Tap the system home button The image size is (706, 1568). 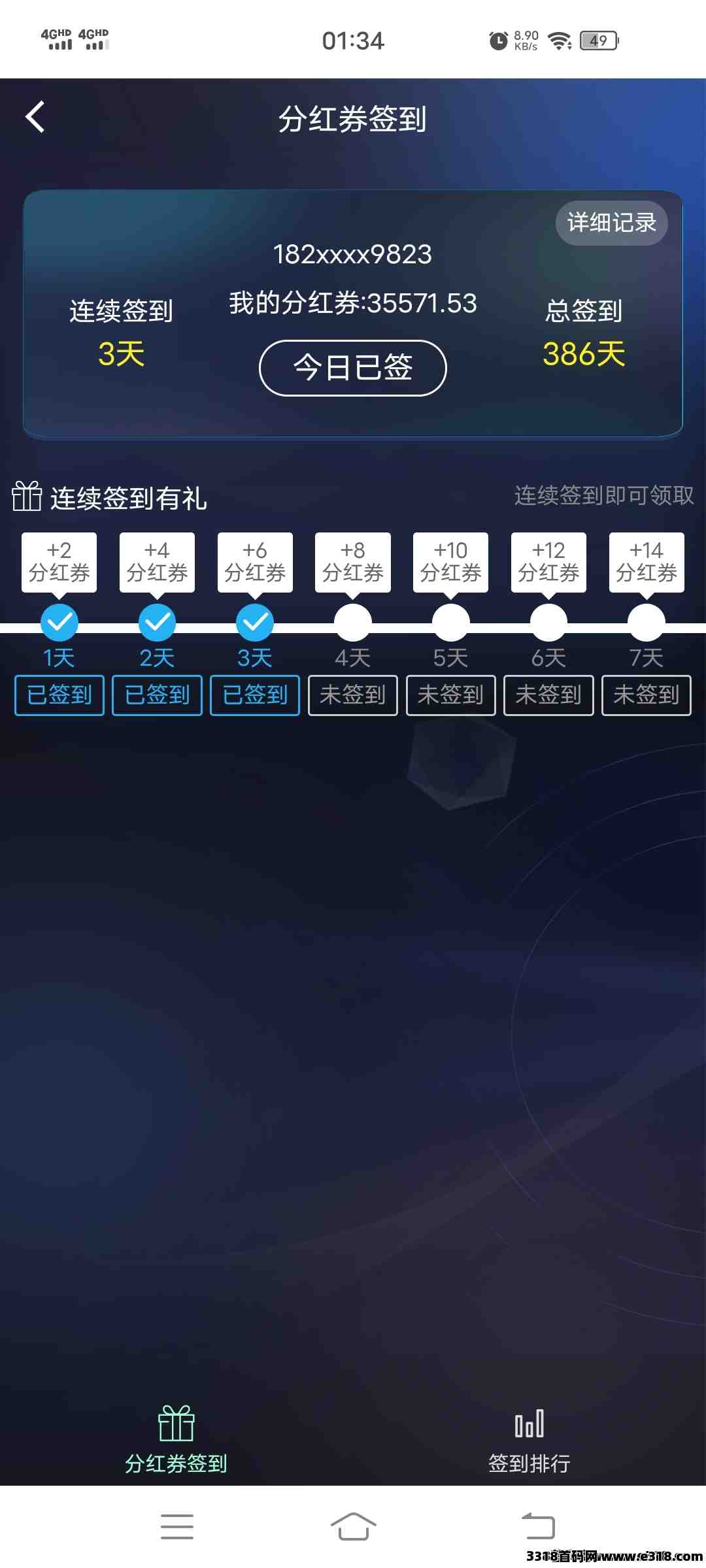[353, 1526]
